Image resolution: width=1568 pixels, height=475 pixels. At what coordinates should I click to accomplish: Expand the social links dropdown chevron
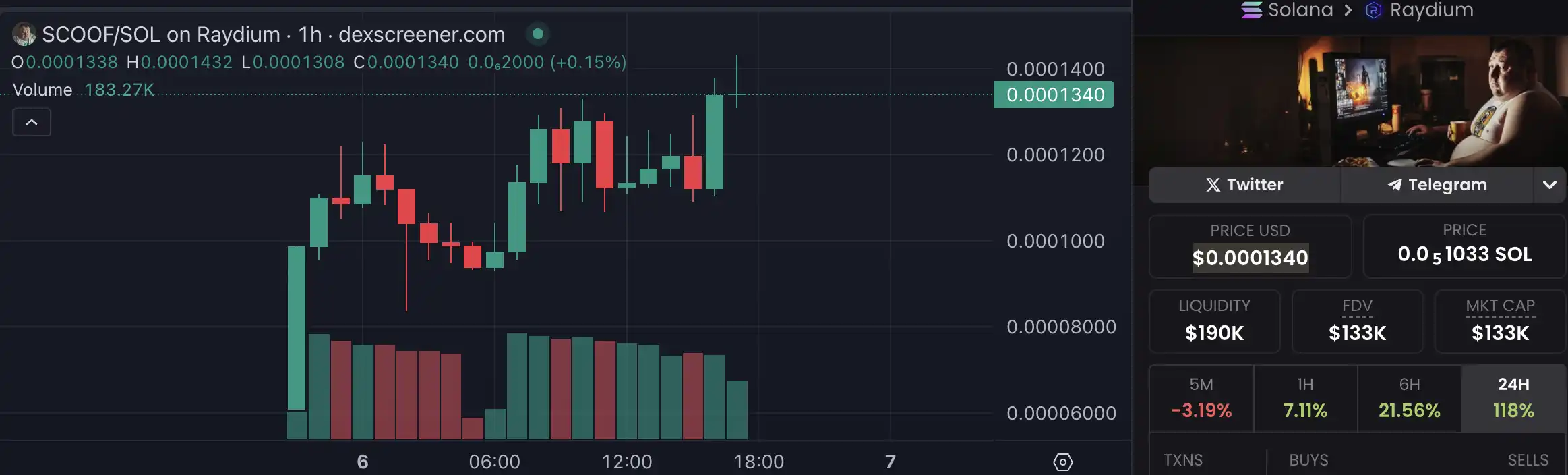tap(1549, 185)
